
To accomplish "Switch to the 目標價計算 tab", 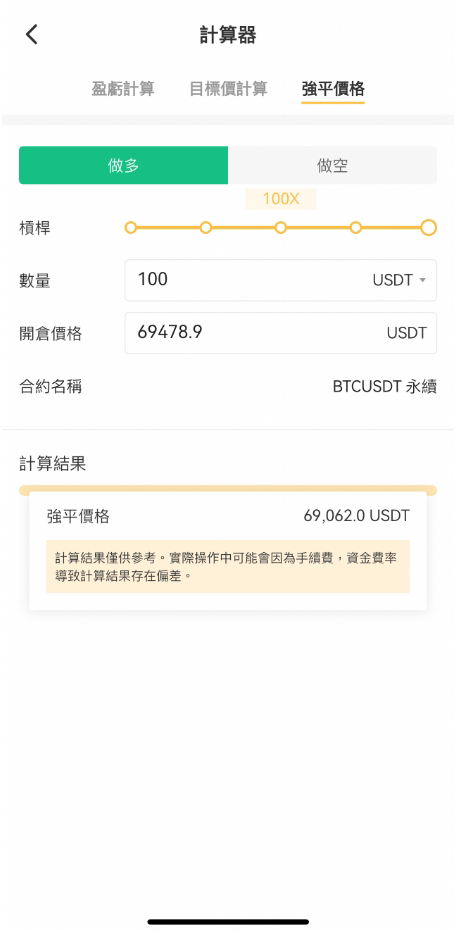I will 229,89.
